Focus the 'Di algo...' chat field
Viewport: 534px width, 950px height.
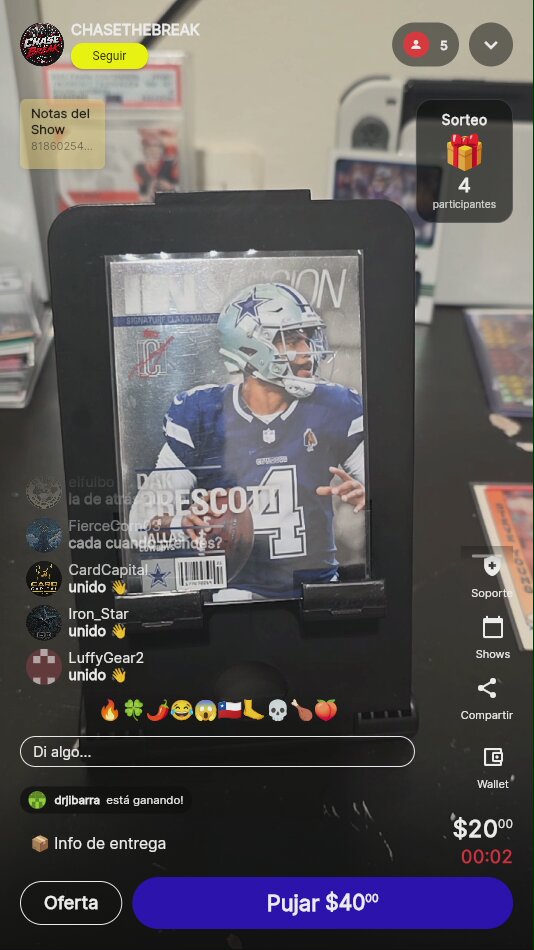pyautogui.click(x=217, y=752)
